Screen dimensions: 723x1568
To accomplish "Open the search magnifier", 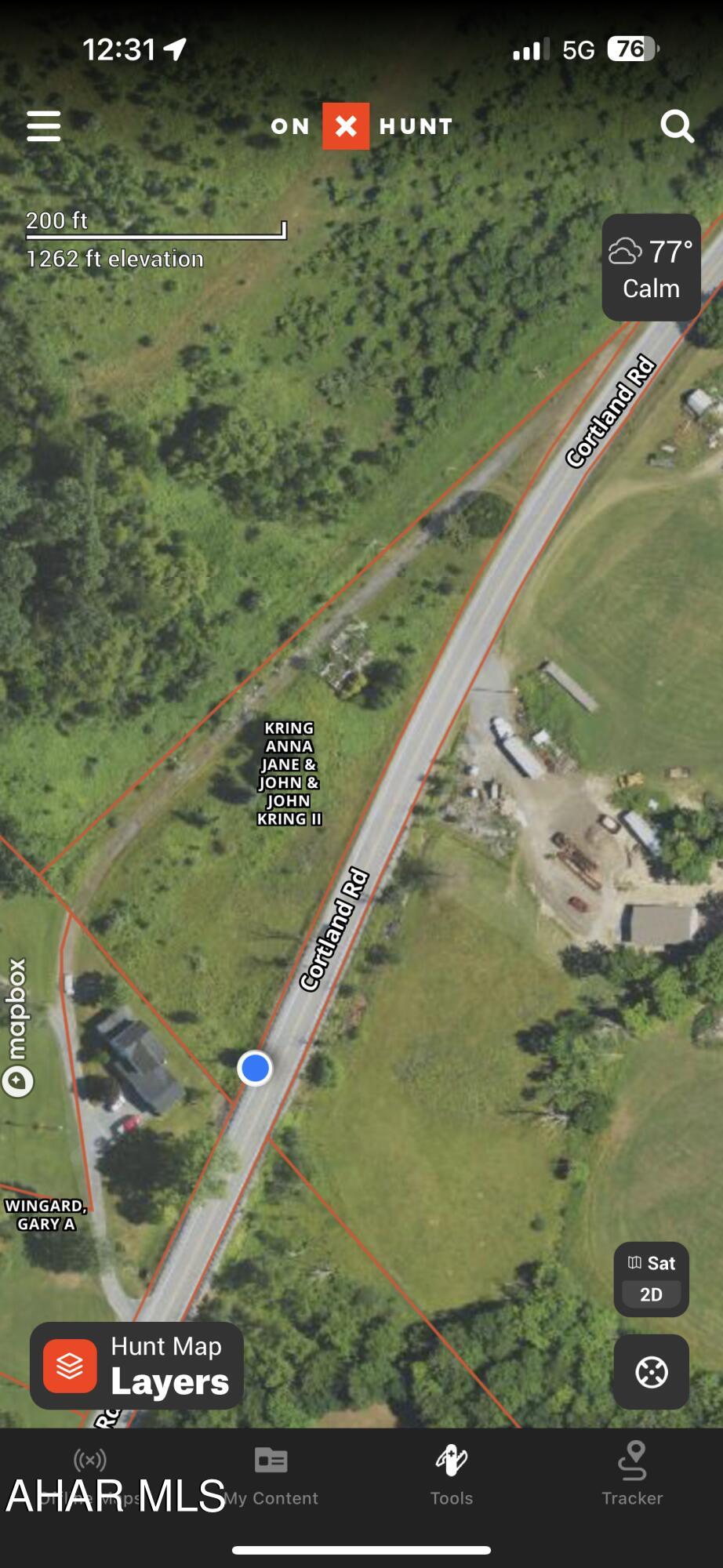I will [677, 125].
